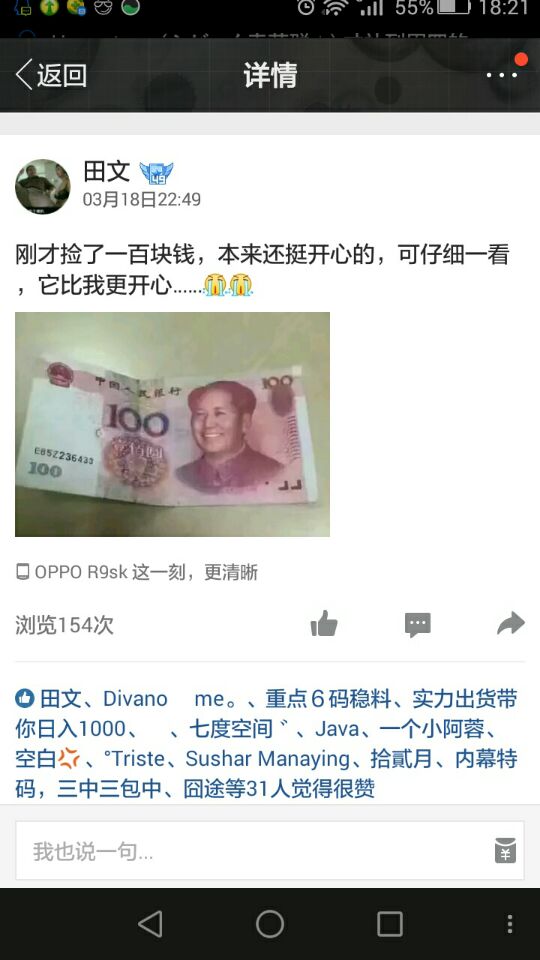Open liker Sushar Manaying's profile
The height and width of the screenshot is (960, 540).
(268, 759)
